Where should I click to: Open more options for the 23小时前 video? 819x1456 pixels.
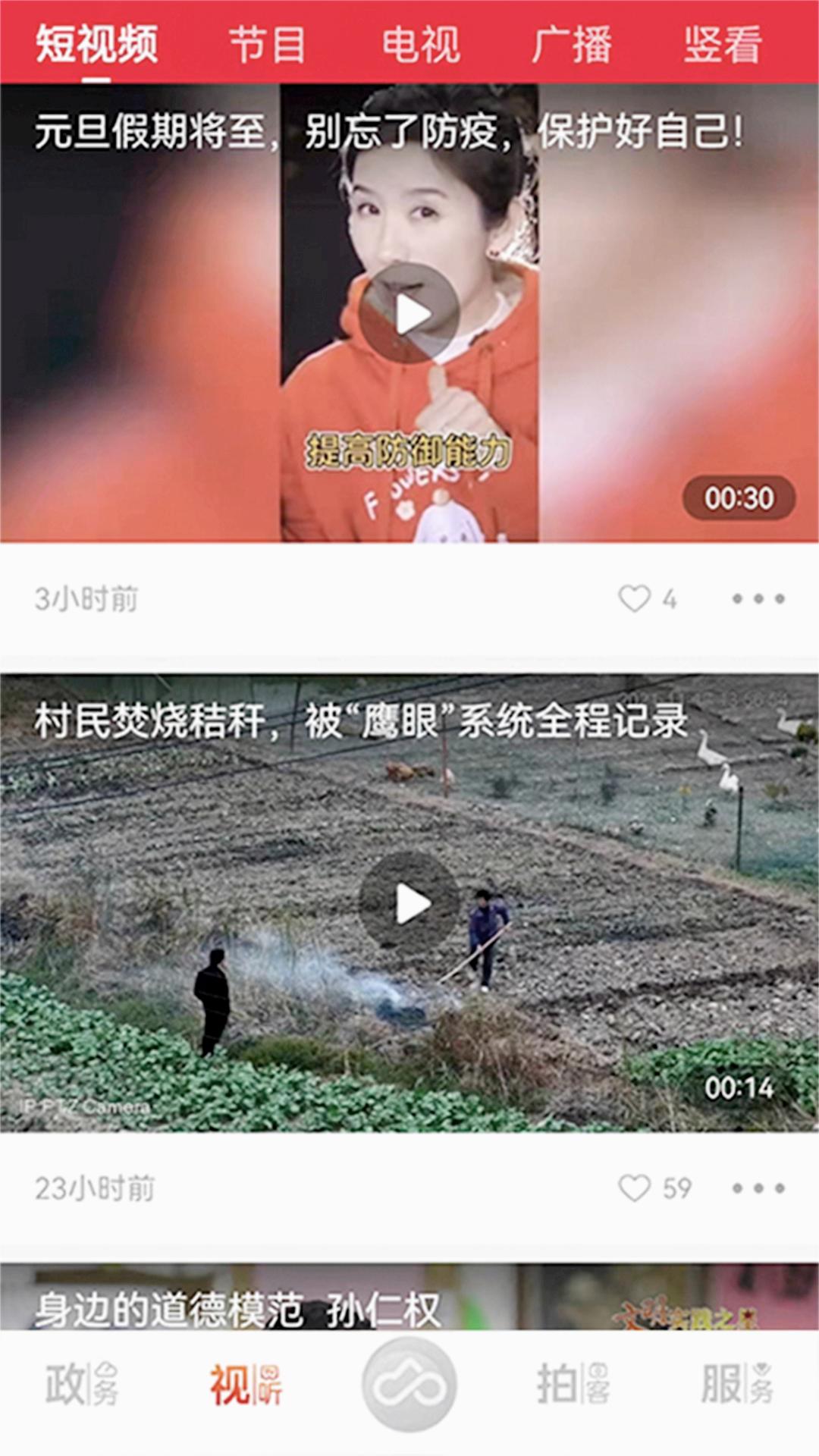758,1188
